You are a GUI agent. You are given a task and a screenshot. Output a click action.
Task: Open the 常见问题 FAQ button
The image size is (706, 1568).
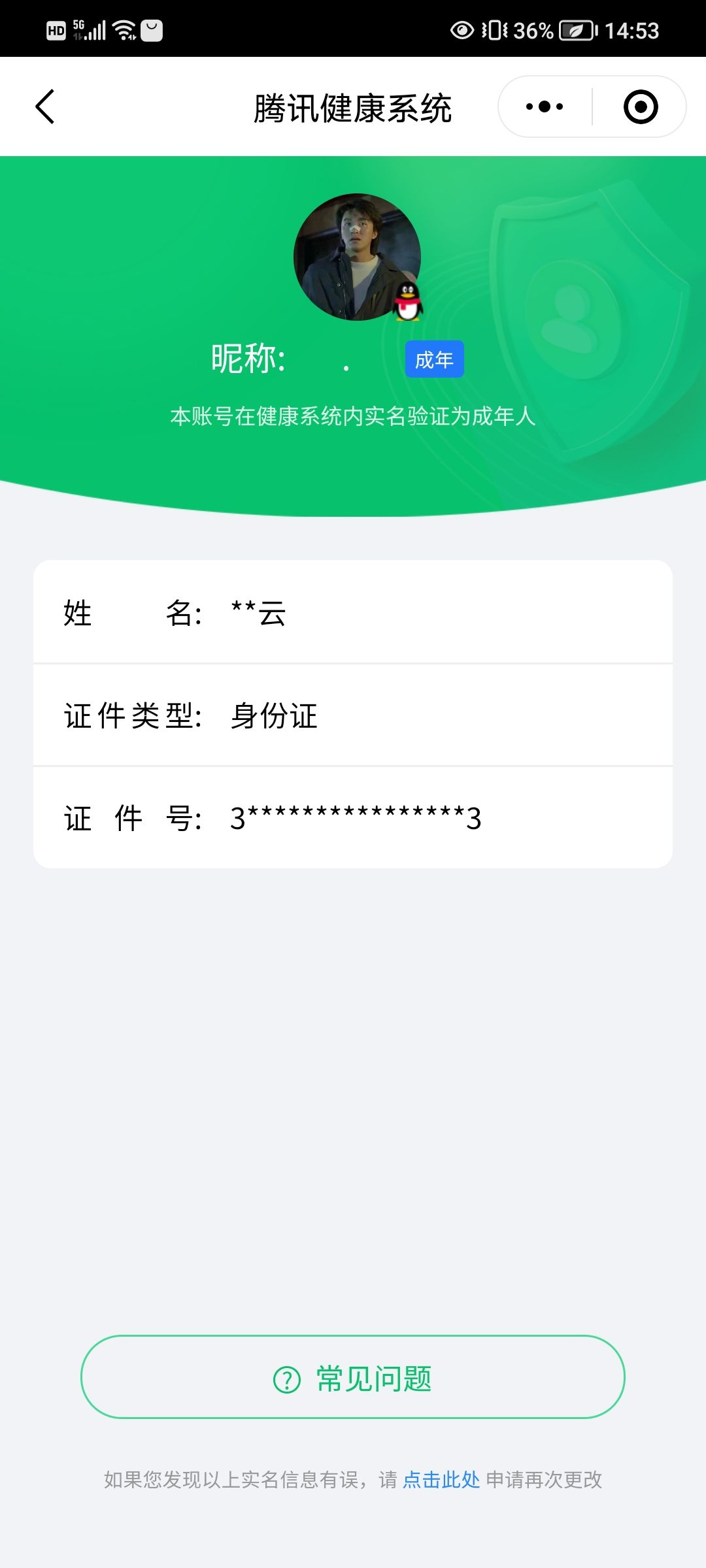point(353,1377)
